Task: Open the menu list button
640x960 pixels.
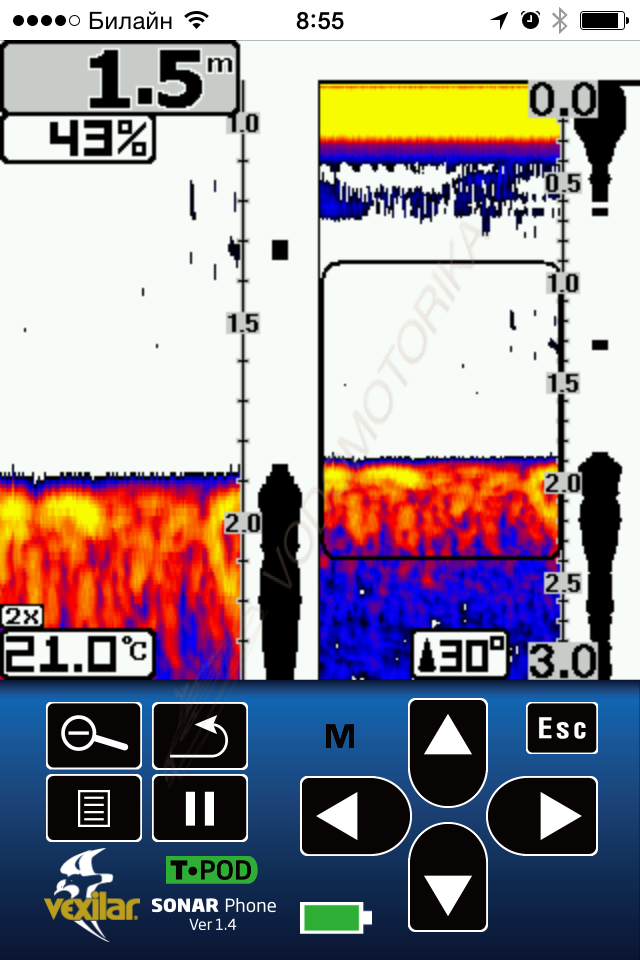Action: [94, 808]
